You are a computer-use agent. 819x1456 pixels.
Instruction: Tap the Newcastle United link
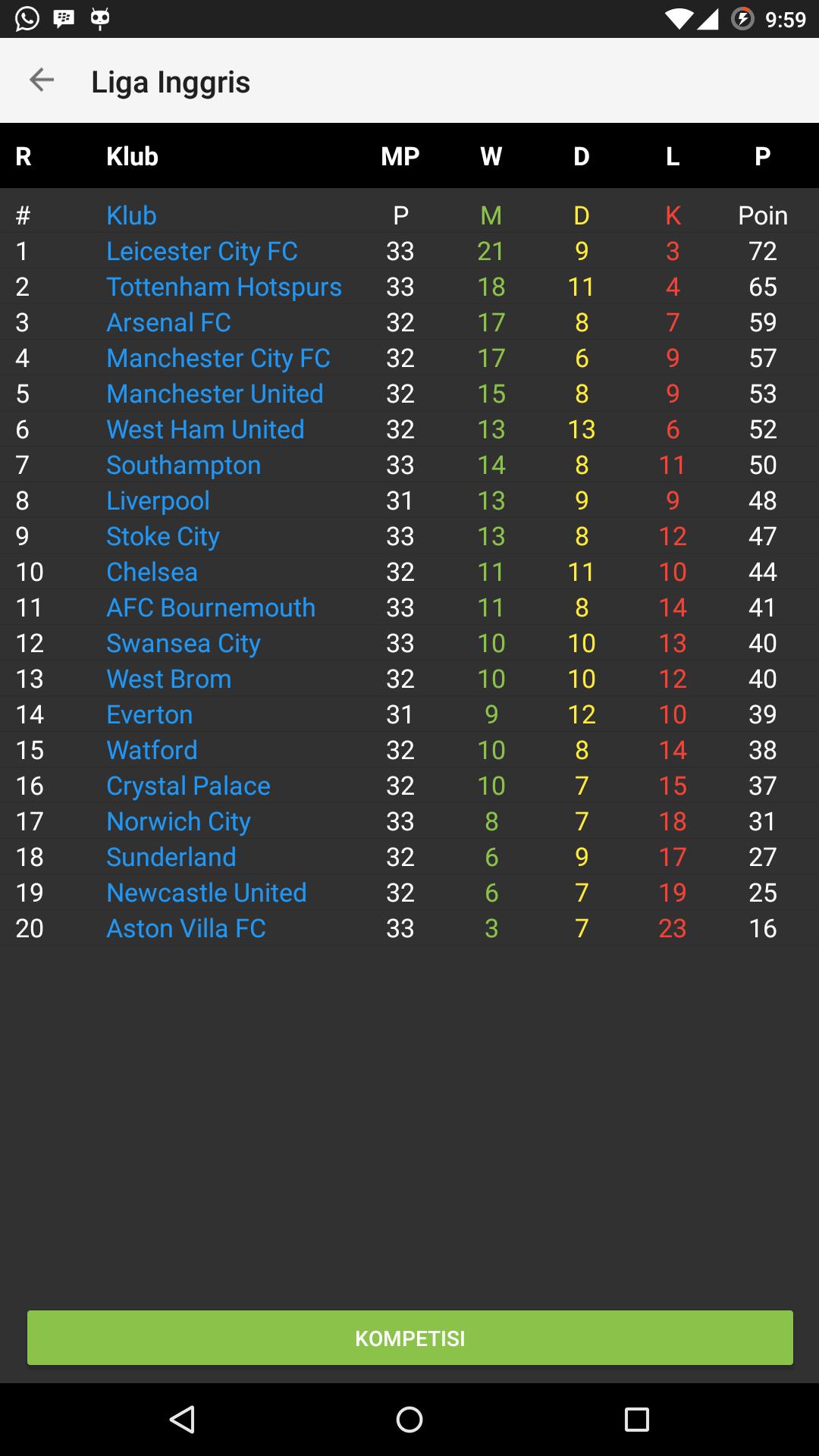[206, 893]
